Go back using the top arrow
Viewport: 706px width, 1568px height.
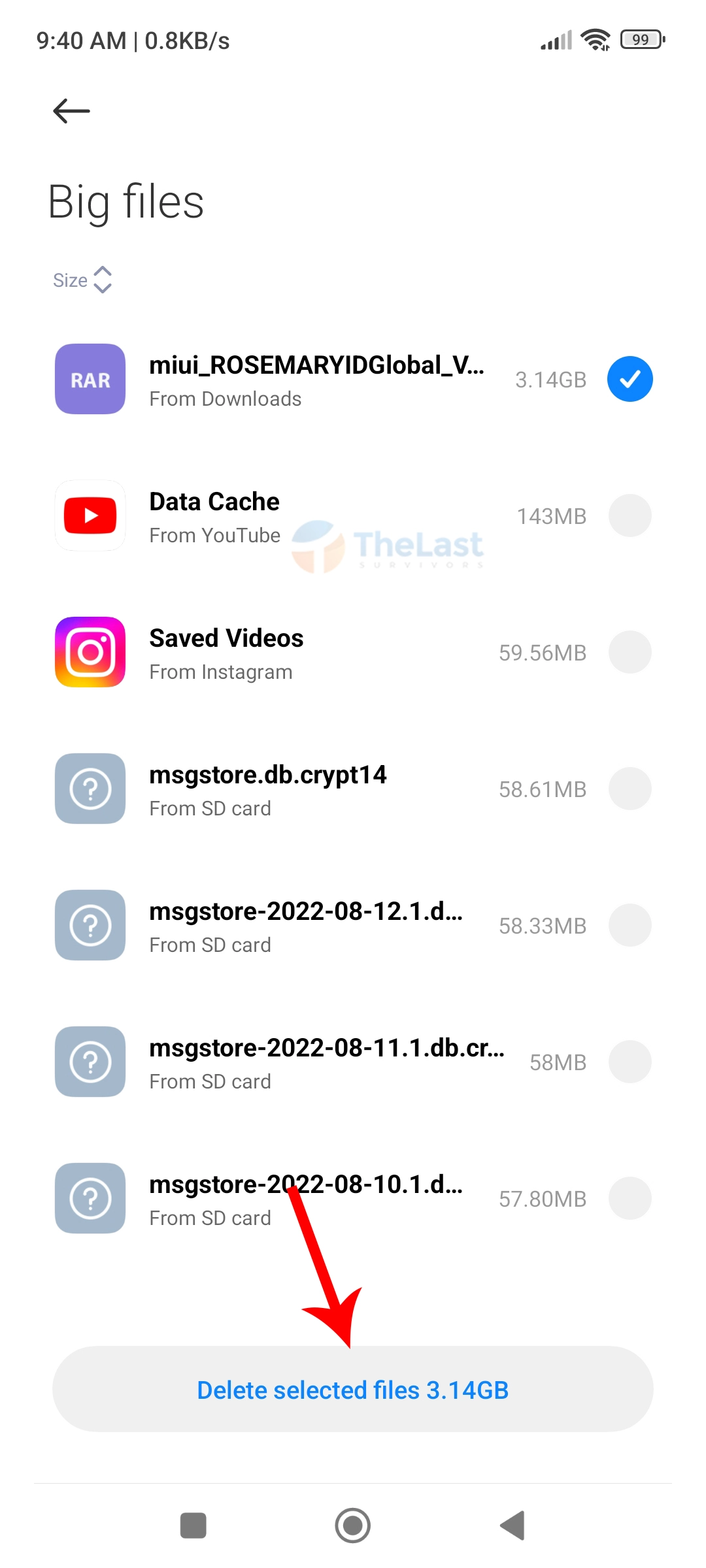click(71, 110)
